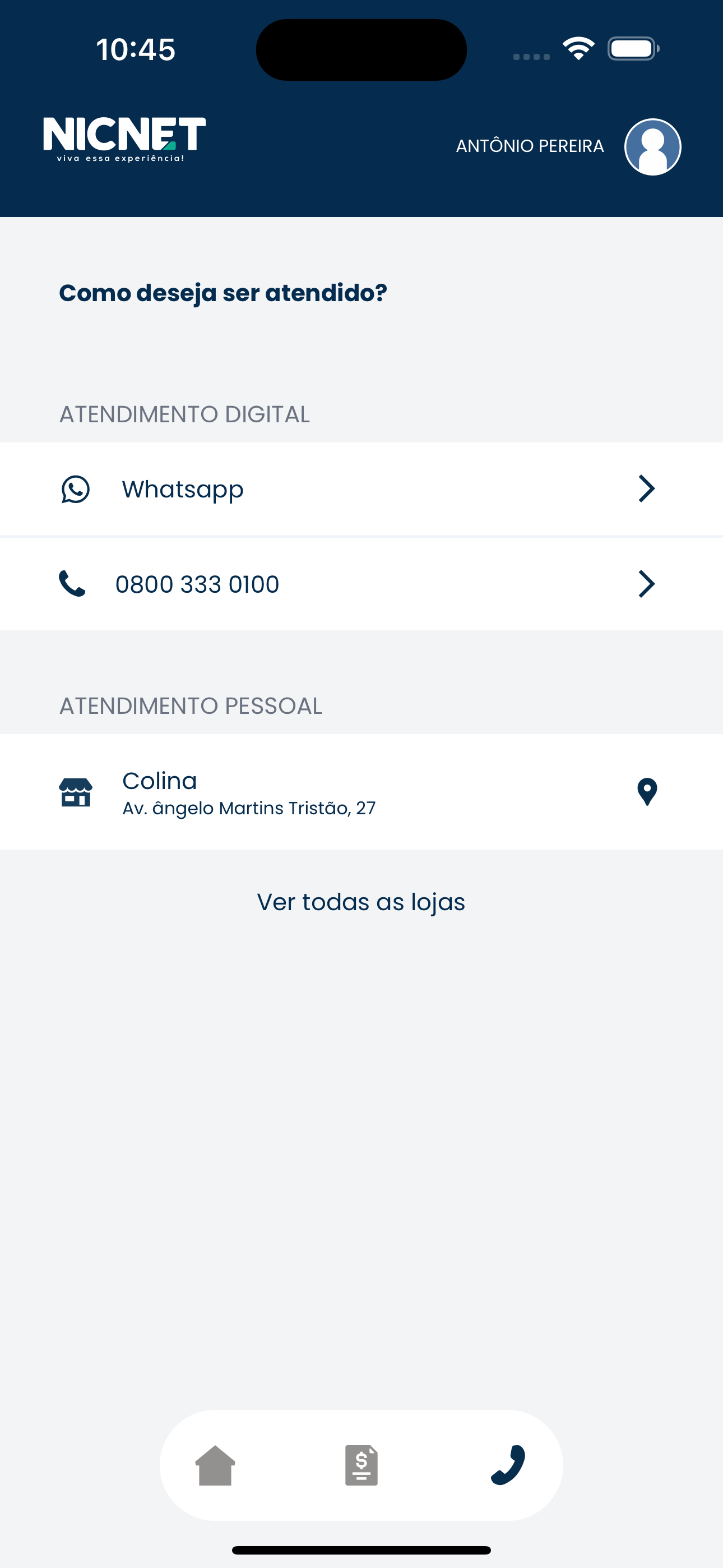Open Antônio Pereira's profile avatar
Image resolution: width=723 pixels, height=1568 pixels.
[x=652, y=147]
